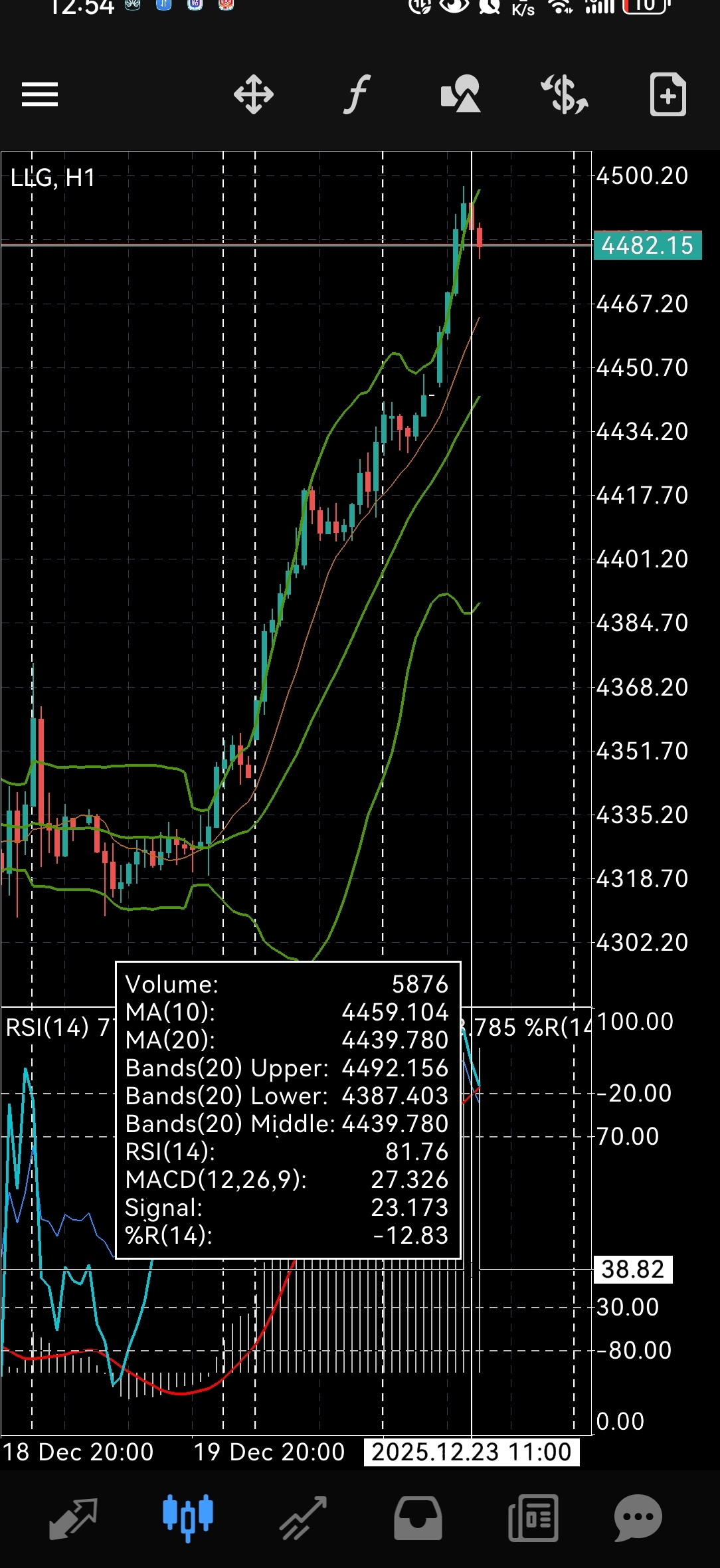Create a new order
Viewport: 720px width, 1568px height.
tap(668, 94)
